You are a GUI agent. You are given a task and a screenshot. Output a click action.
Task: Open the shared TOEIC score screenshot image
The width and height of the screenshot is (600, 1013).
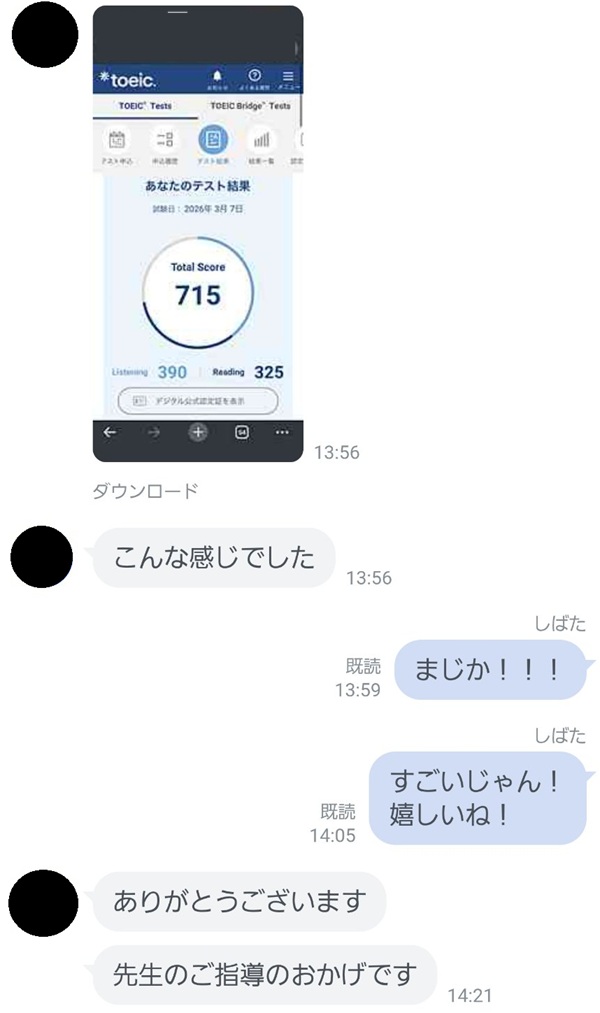pyautogui.click(x=198, y=234)
